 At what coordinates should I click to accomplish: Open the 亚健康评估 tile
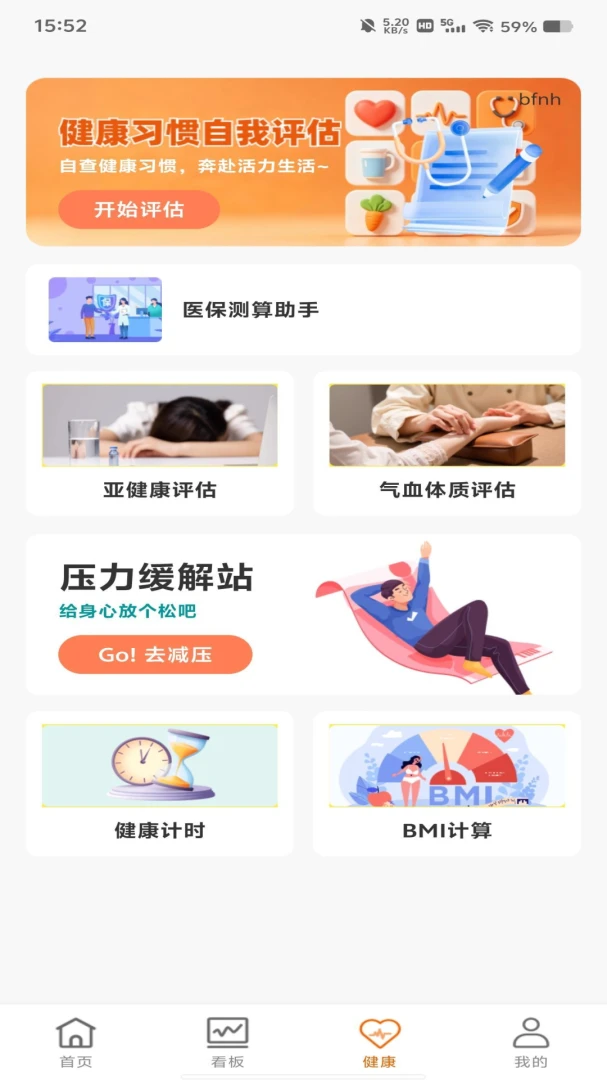click(x=160, y=444)
